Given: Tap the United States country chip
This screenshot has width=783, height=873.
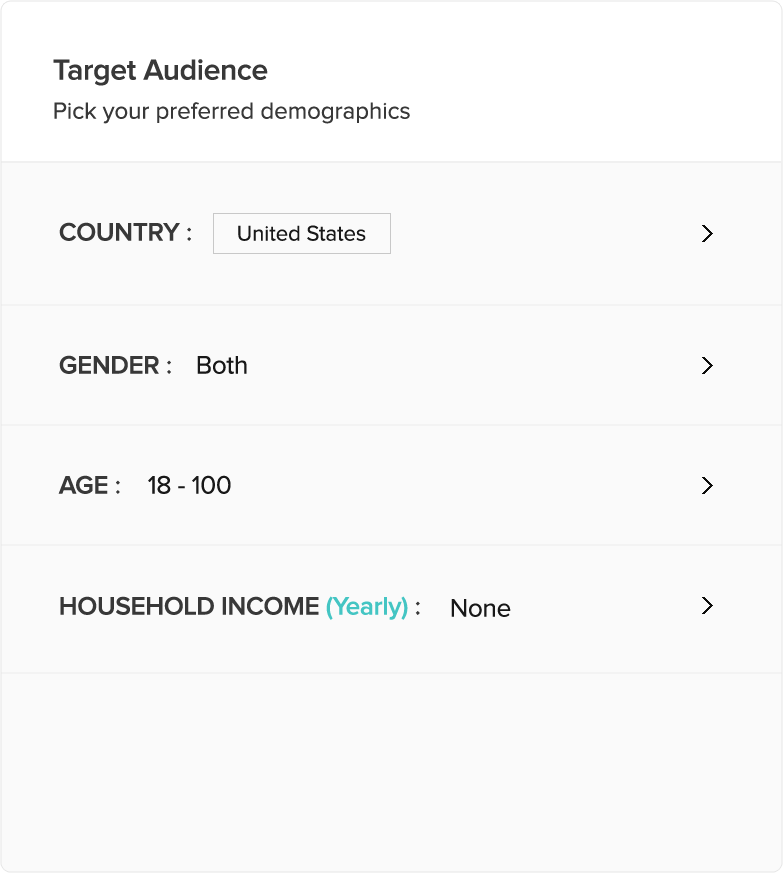Looking at the screenshot, I should [301, 233].
